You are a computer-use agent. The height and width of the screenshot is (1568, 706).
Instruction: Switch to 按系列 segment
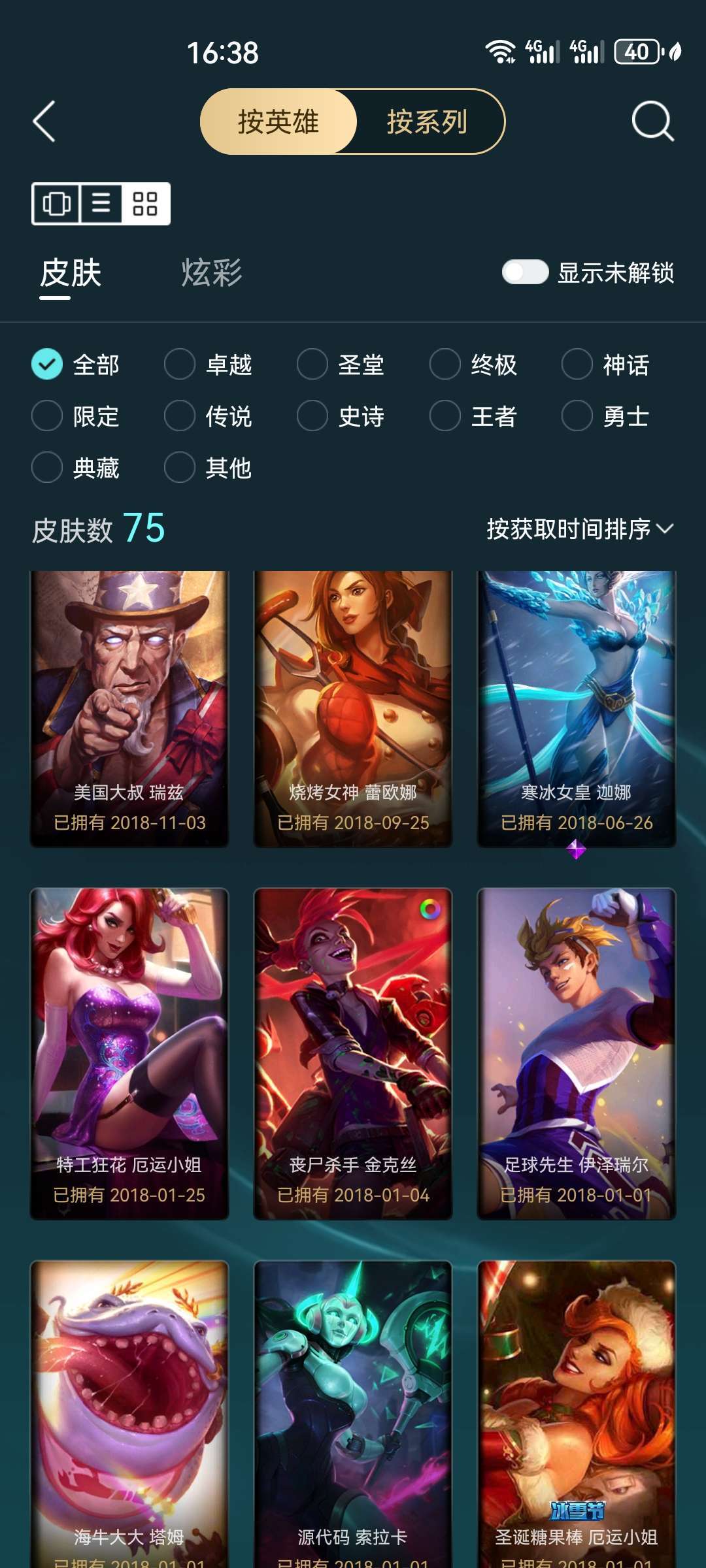(x=428, y=122)
